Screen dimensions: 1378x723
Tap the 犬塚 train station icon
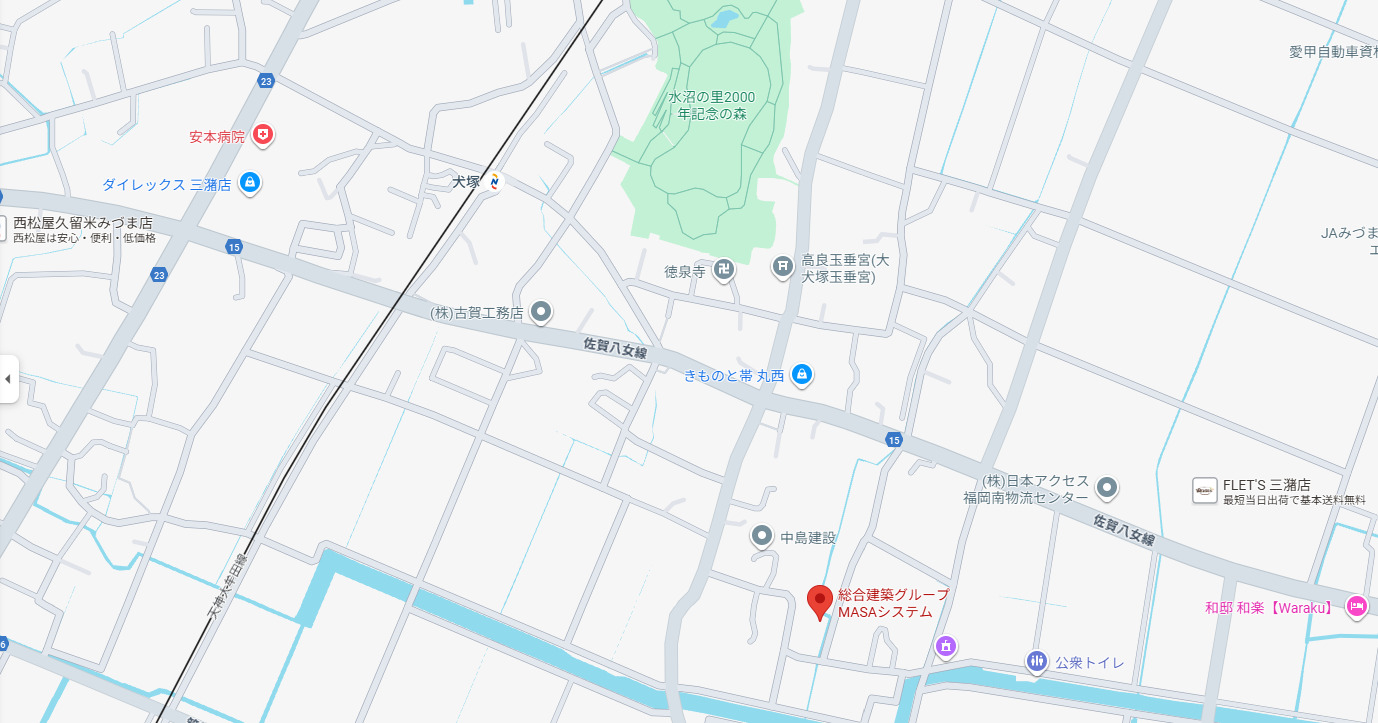[x=493, y=181]
